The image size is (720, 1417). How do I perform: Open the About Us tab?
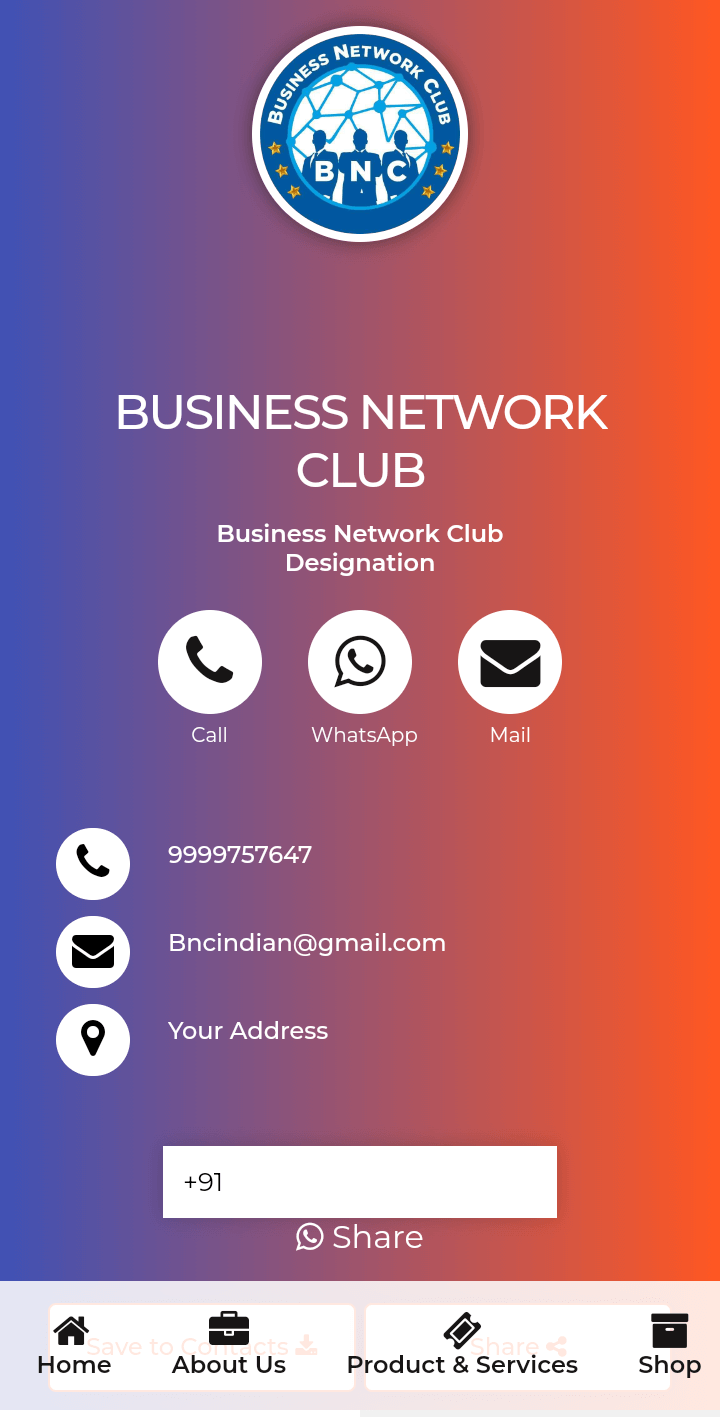(229, 1346)
